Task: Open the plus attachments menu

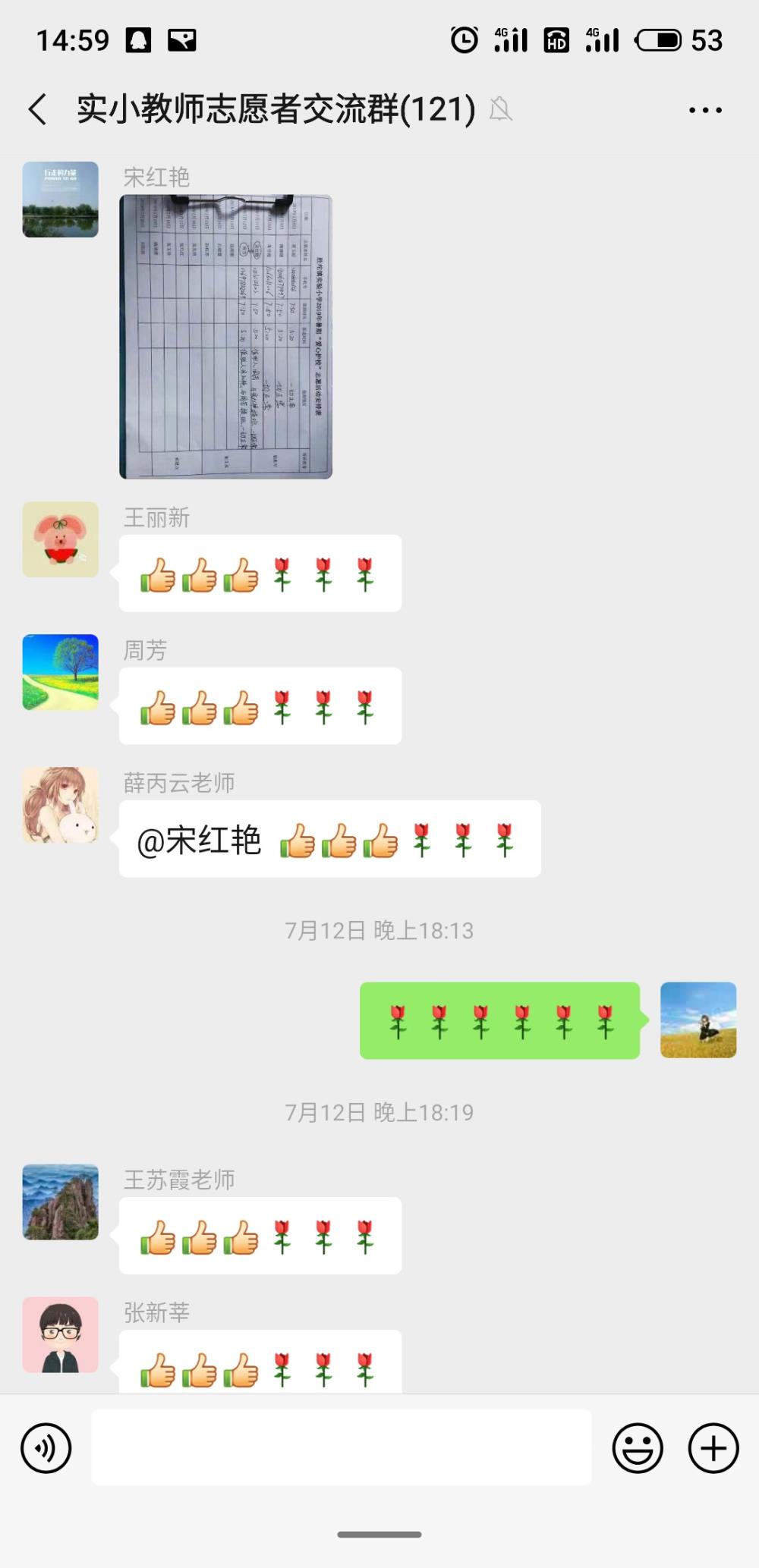Action: (713, 1448)
